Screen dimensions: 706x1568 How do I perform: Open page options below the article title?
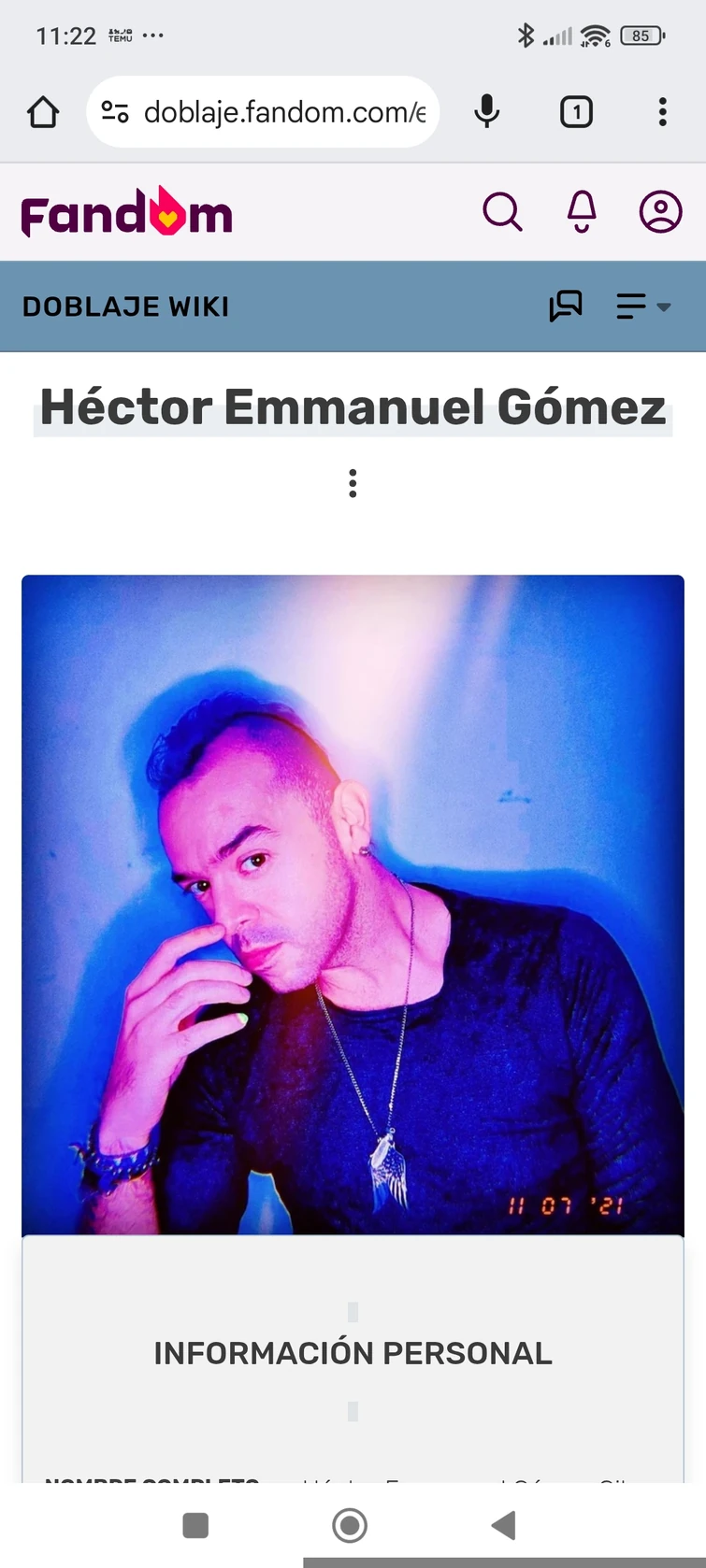[x=353, y=483]
